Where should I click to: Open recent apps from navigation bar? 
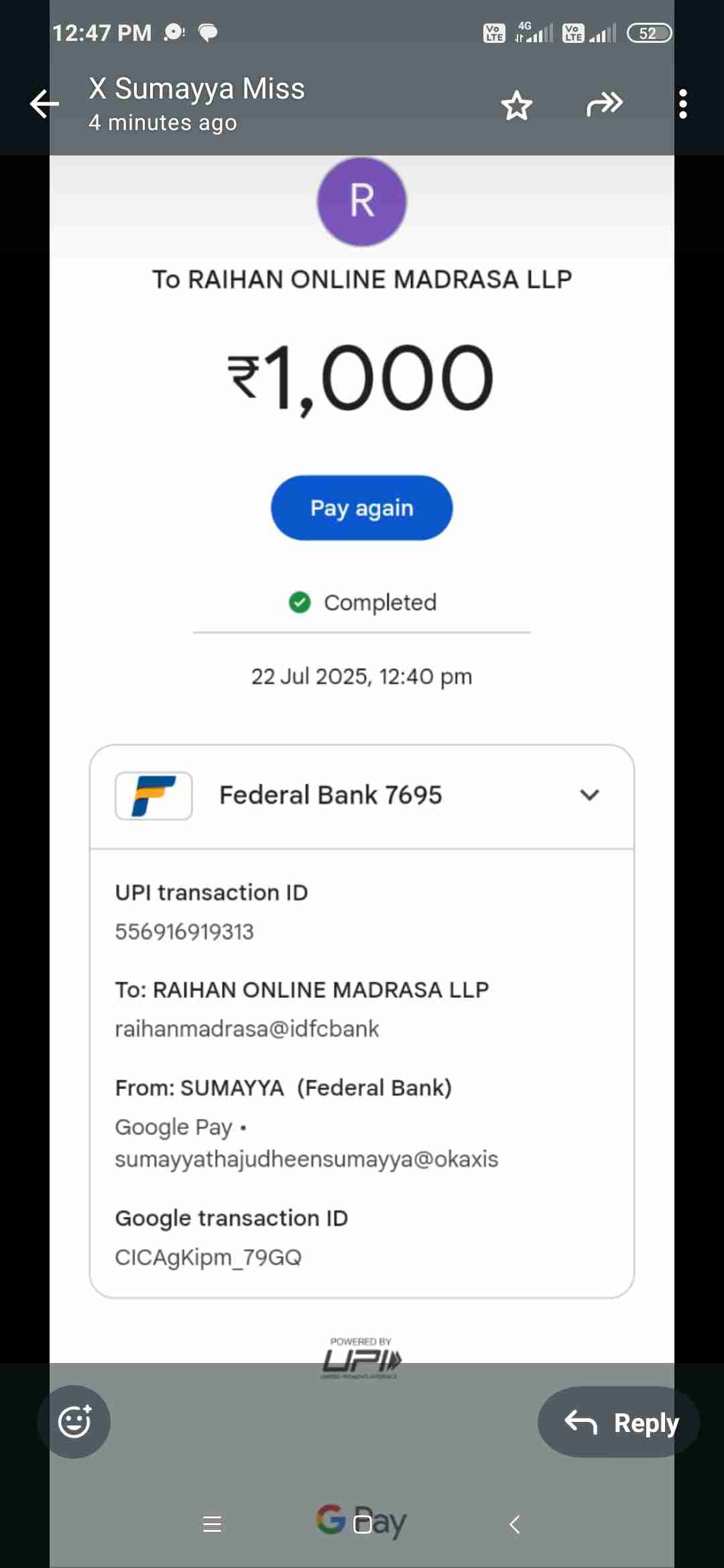pyautogui.click(x=212, y=1524)
